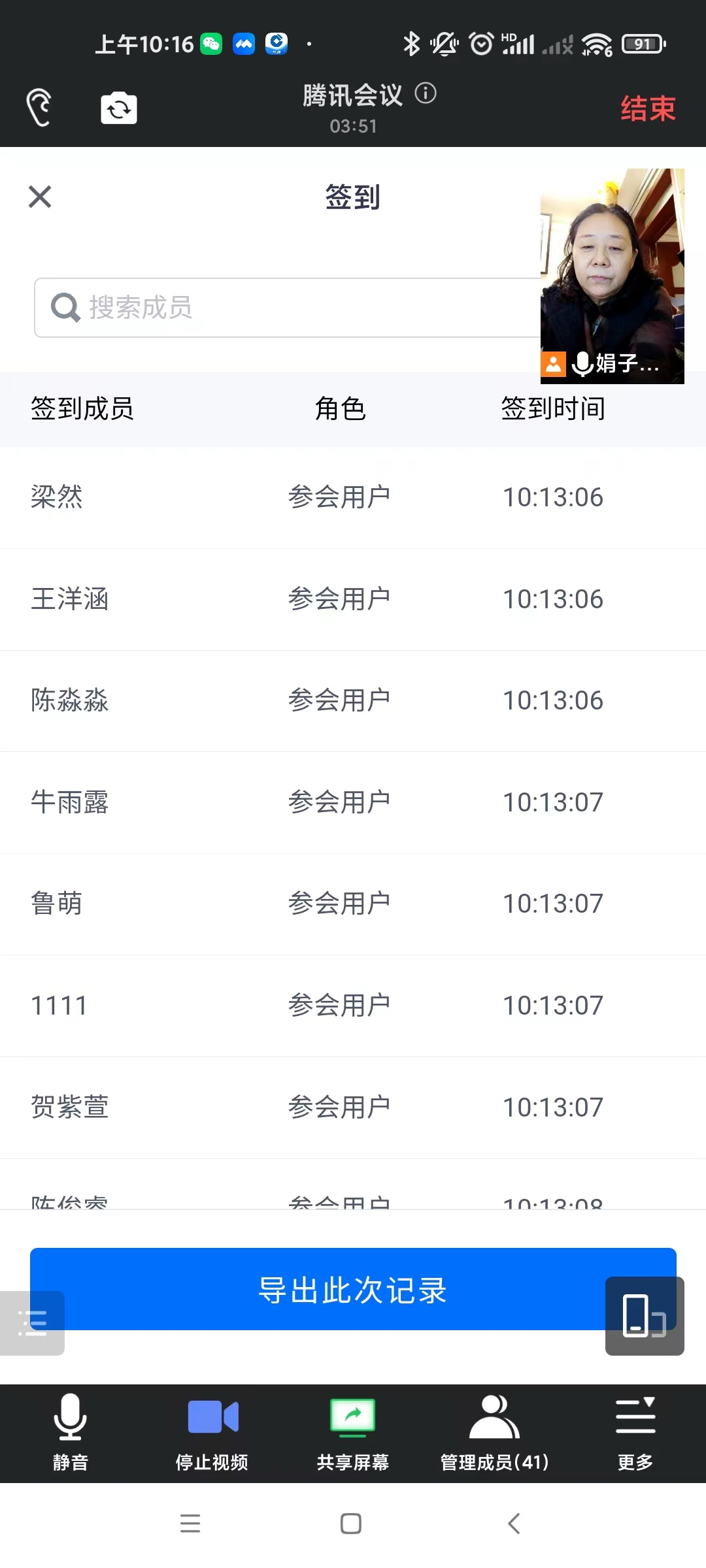Go back with the system back button
The height and width of the screenshot is (1568, 706).
pos(514,1524)
